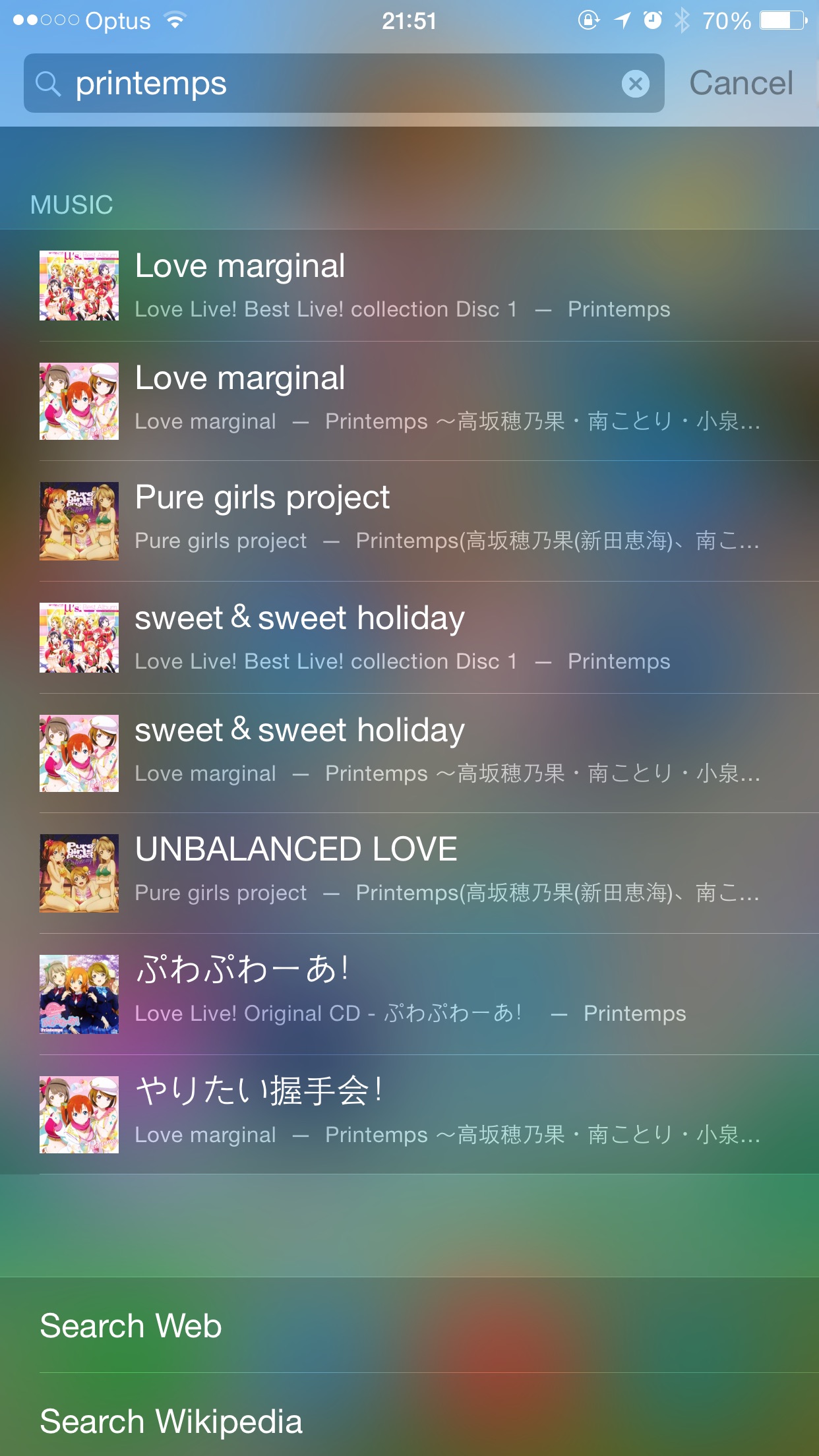Clear the printemps search text
Image resolution: width=819 pixels, height=1456 pixels.
click(636, 84)
